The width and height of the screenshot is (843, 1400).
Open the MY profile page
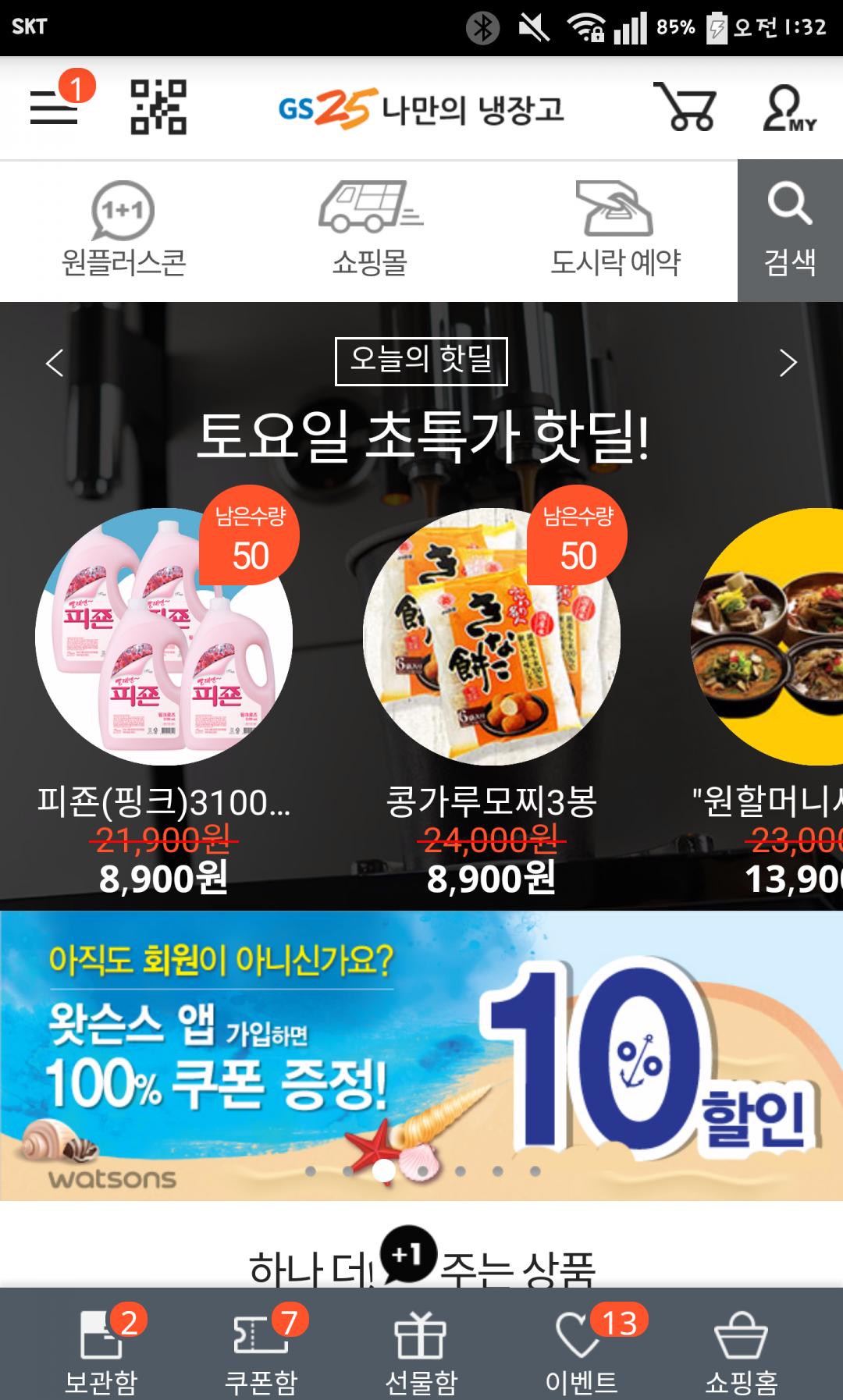788,108
